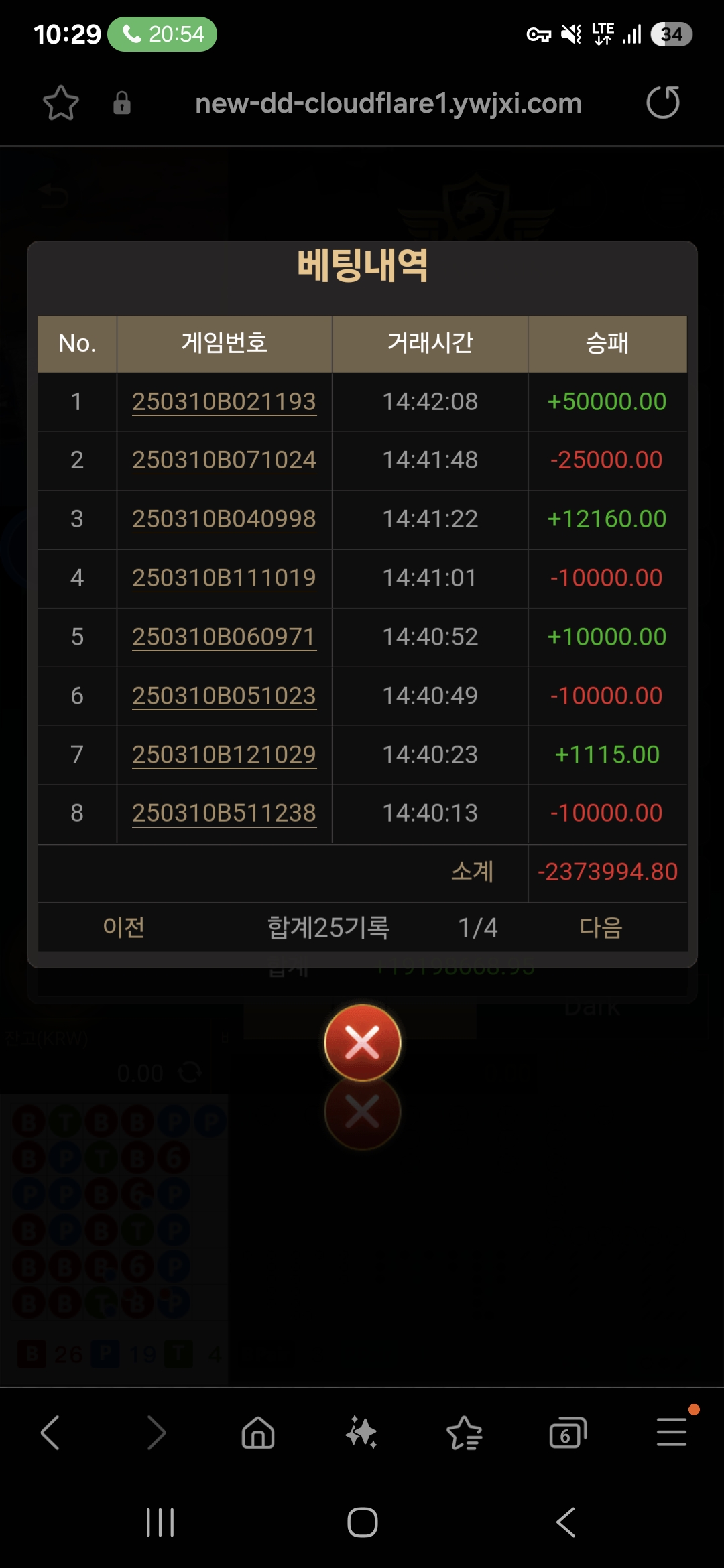This screenshot has width=724, height=1568.
Task: Open game number 250310B021193
Action: 224,402
